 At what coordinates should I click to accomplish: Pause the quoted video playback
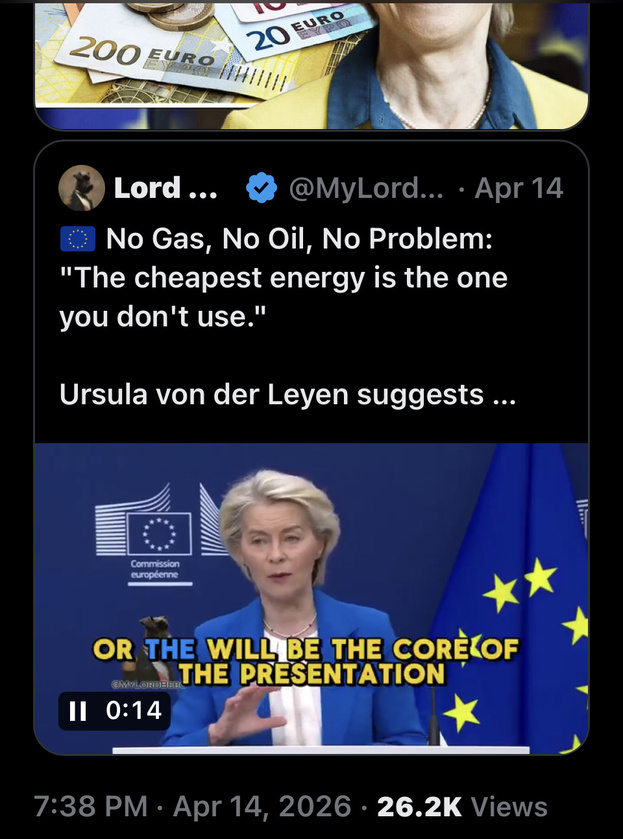pos(77,711)
